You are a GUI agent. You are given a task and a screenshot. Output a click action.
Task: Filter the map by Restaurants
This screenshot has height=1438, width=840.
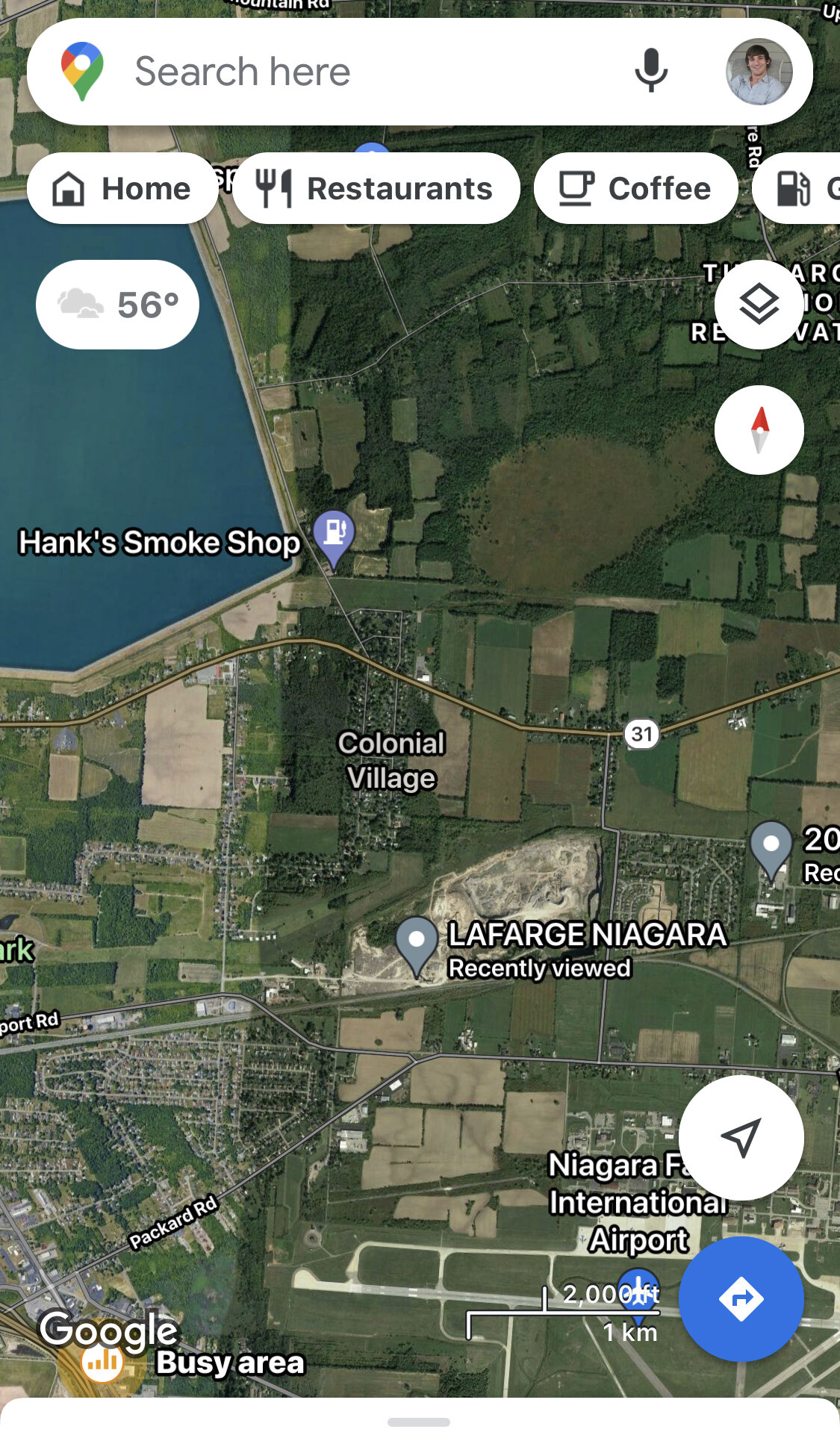click(376, 188)
